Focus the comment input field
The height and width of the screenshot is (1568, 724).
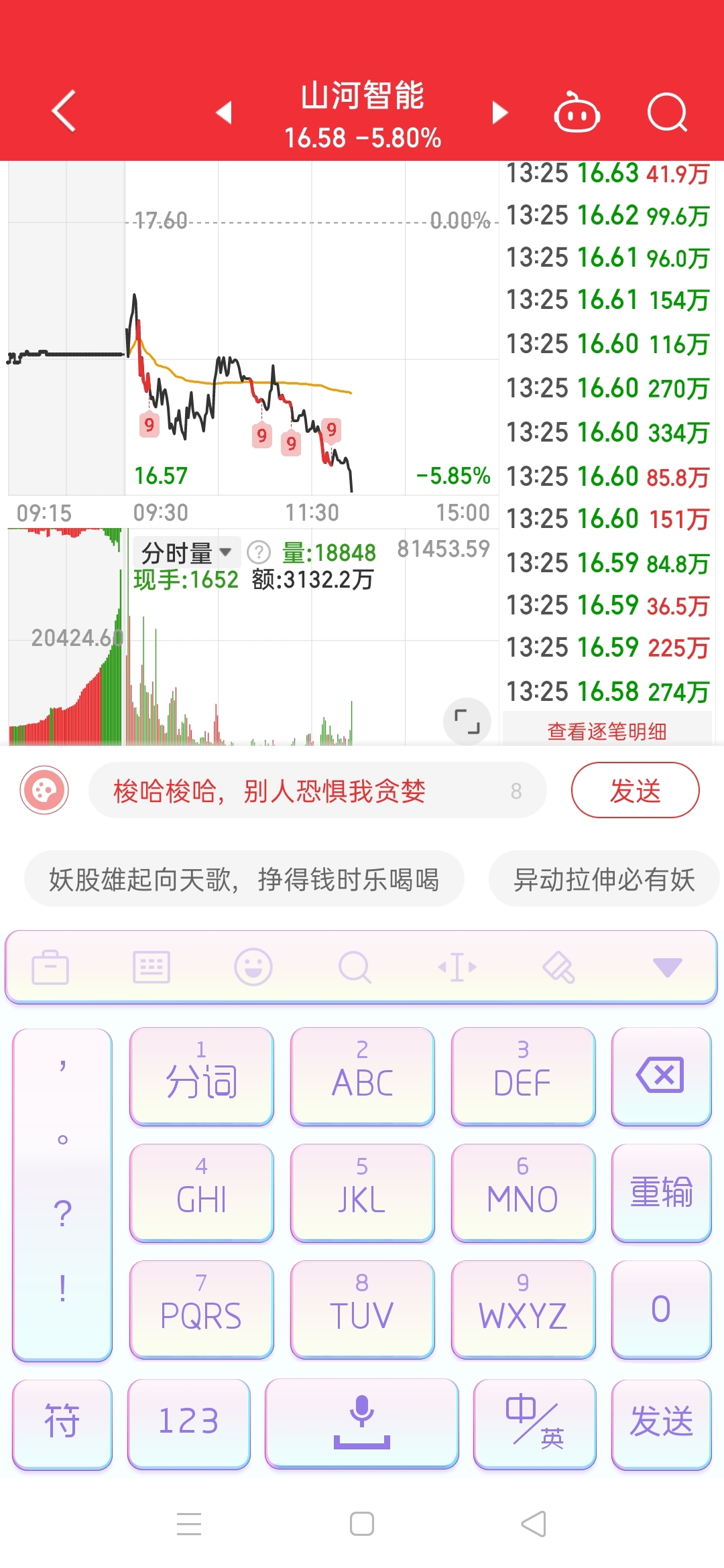(317, 791)
